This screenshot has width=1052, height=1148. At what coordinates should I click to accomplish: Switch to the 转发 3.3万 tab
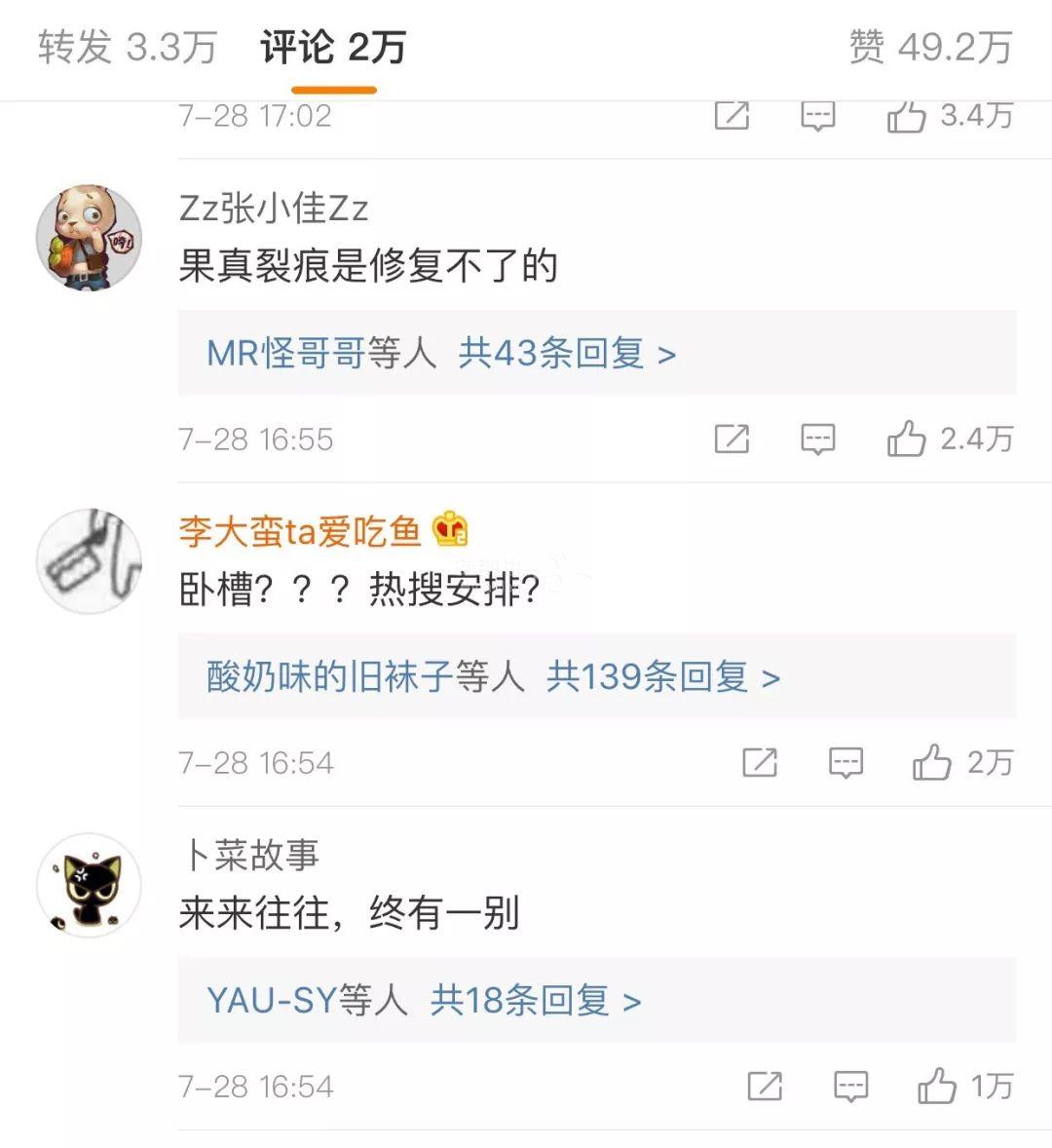coord(128,47)
